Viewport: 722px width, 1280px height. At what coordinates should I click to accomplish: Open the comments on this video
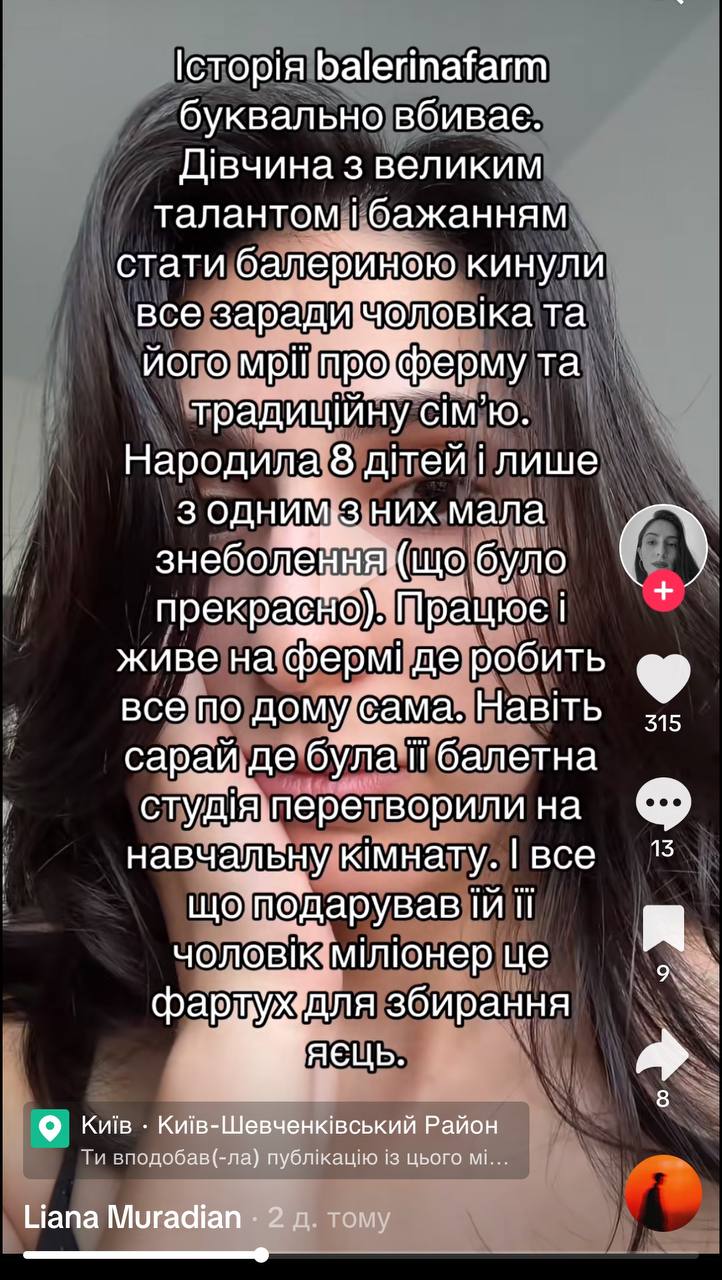coord(663,804)
